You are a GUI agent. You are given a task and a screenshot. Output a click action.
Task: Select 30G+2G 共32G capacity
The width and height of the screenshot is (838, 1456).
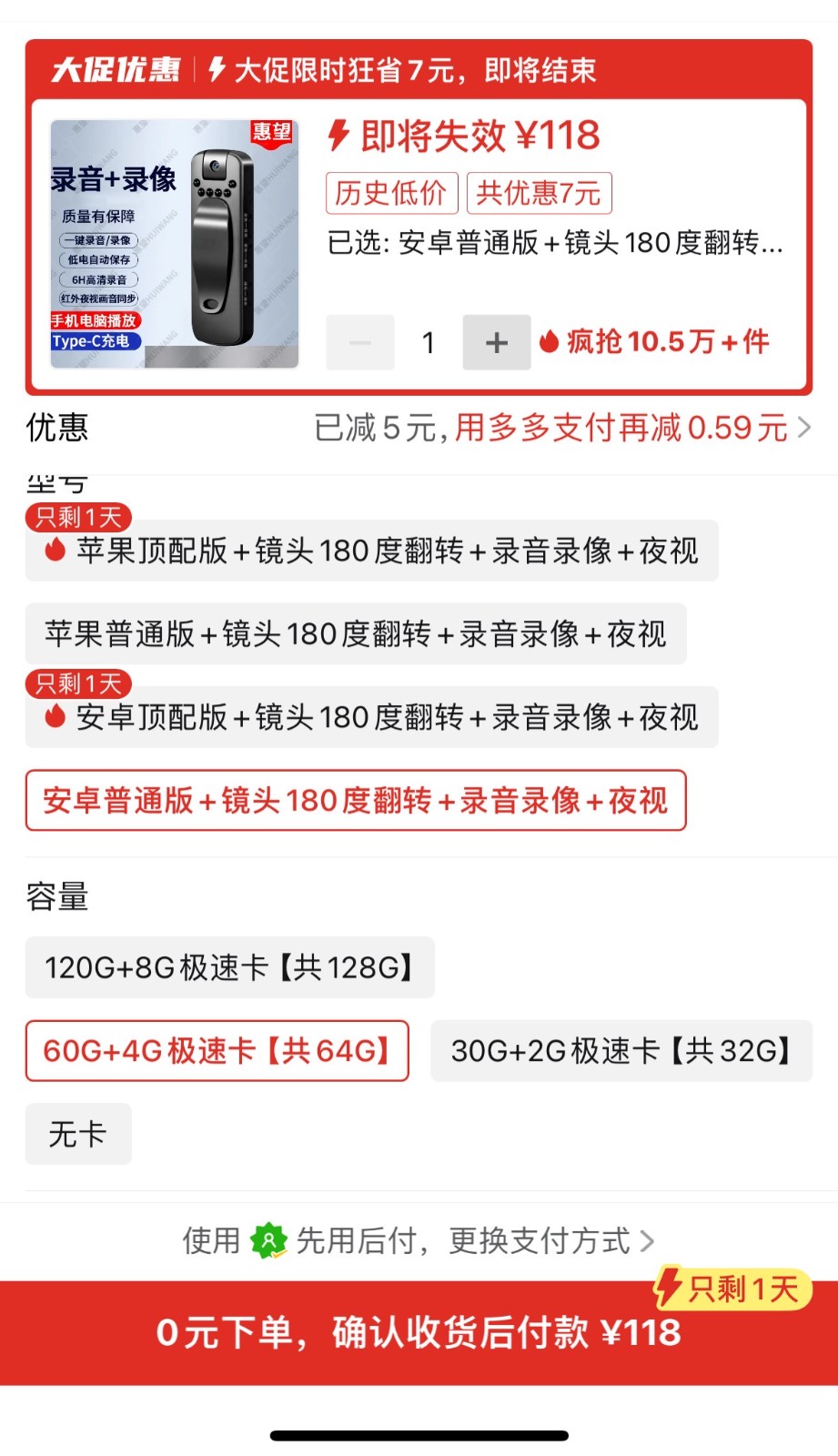[621, 1051]
